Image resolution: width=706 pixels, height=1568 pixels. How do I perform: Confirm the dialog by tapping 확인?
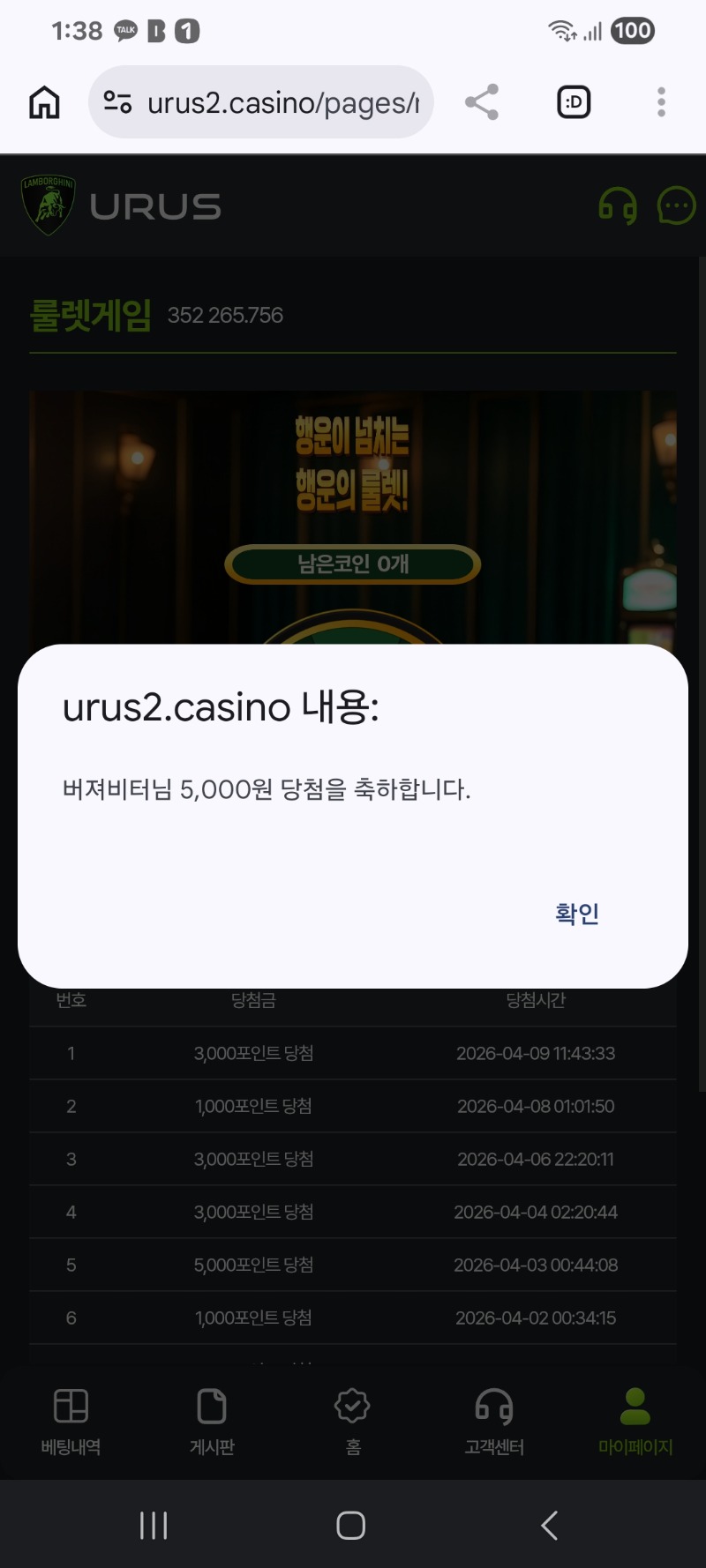[576, 914]
